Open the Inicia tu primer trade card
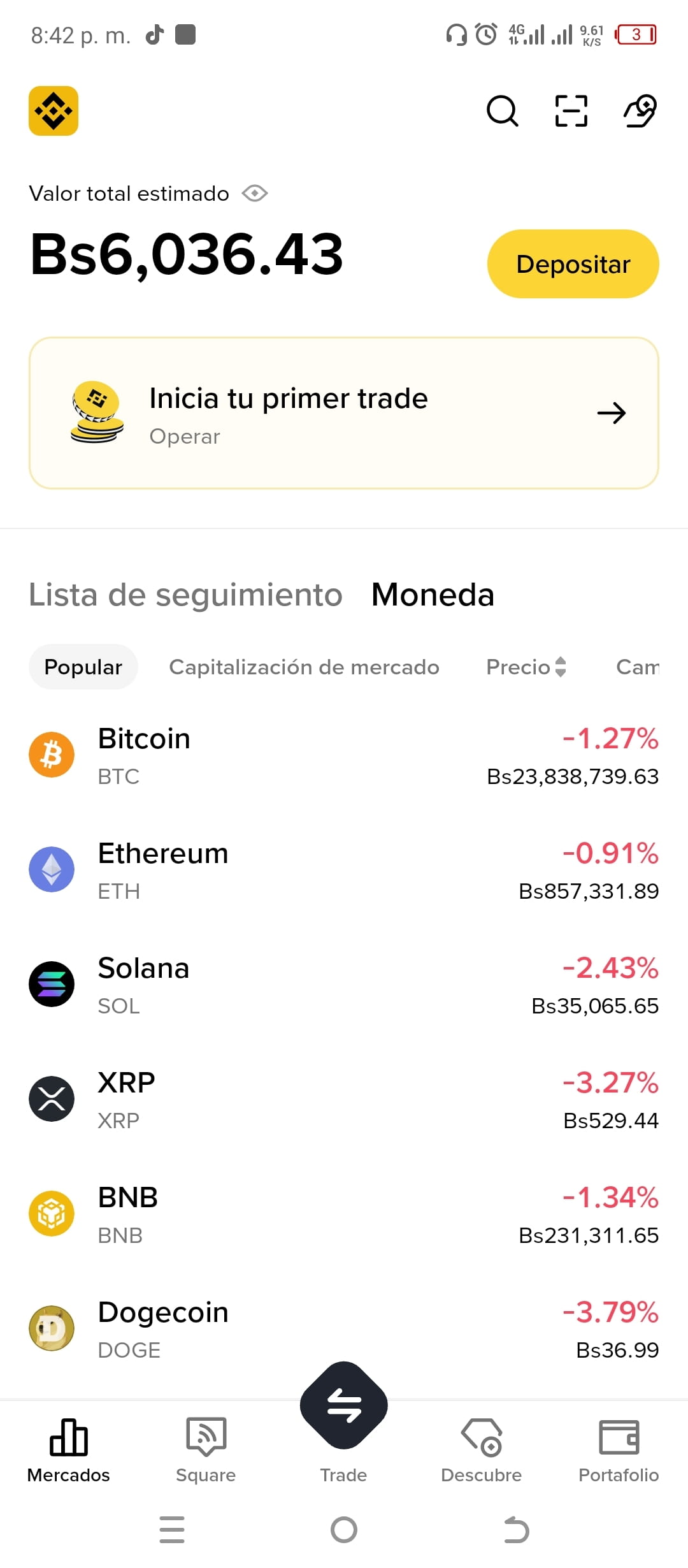Screen dimensions: 688x1568 [x=344, y=413]
